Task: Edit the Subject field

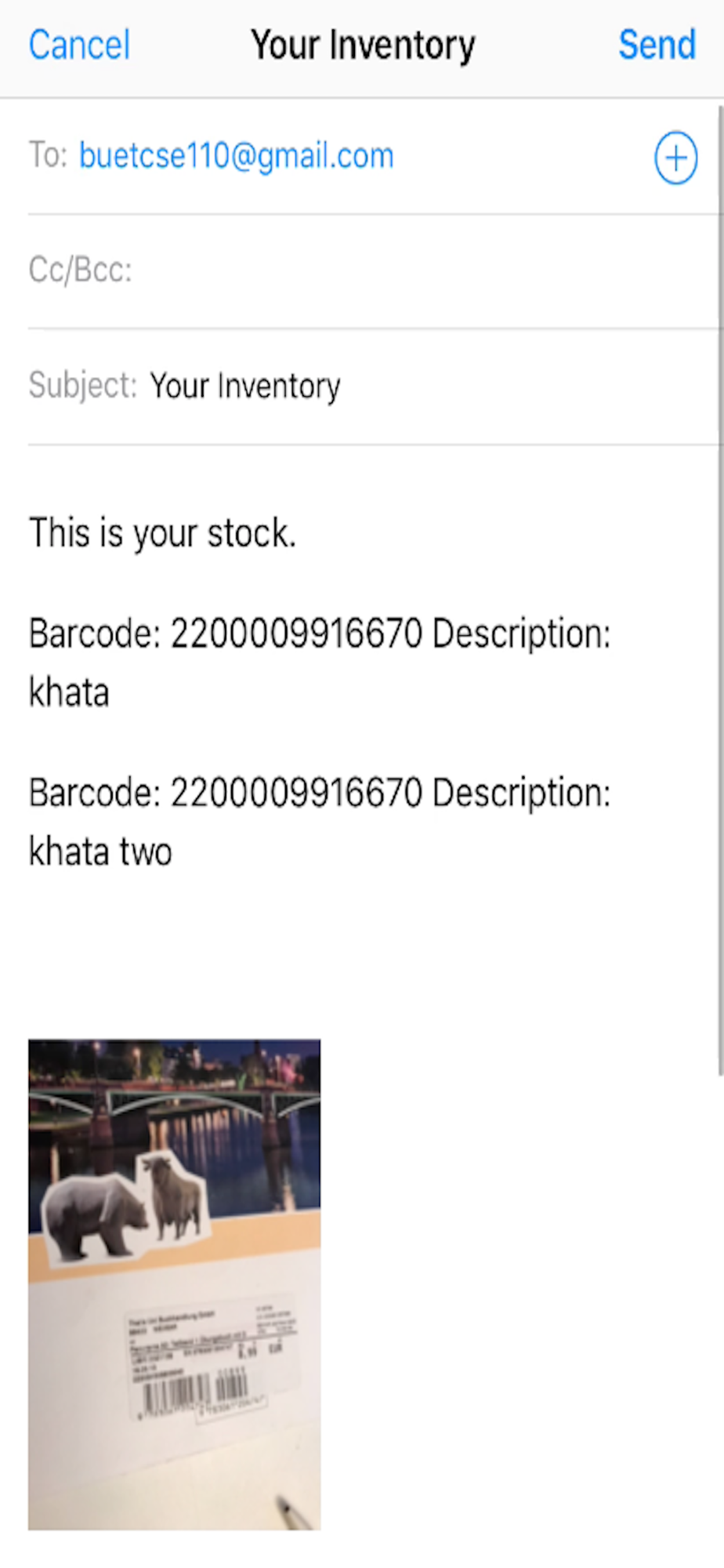Action: (x=373, y=386)
